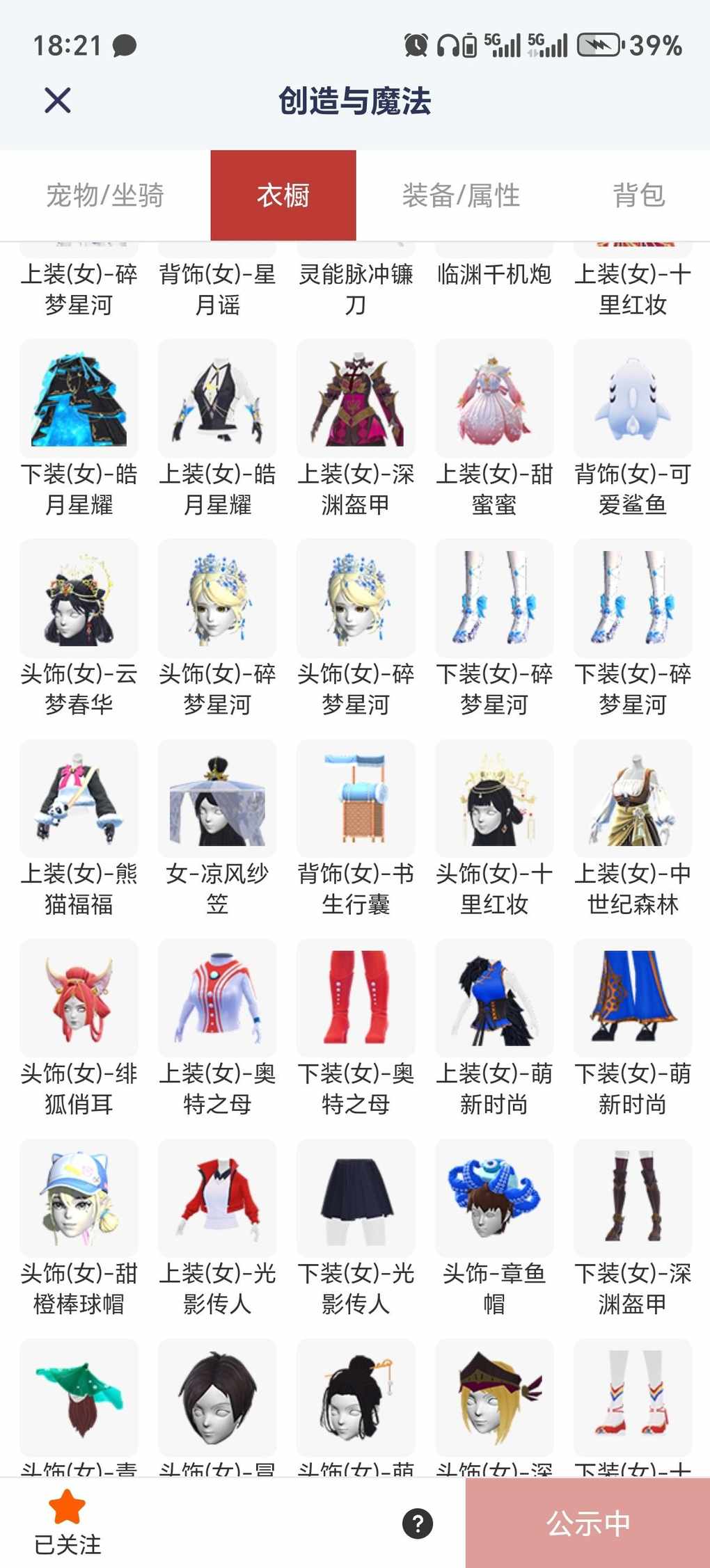Switch to the 装备/属性 tab

[x=461, y=195]
